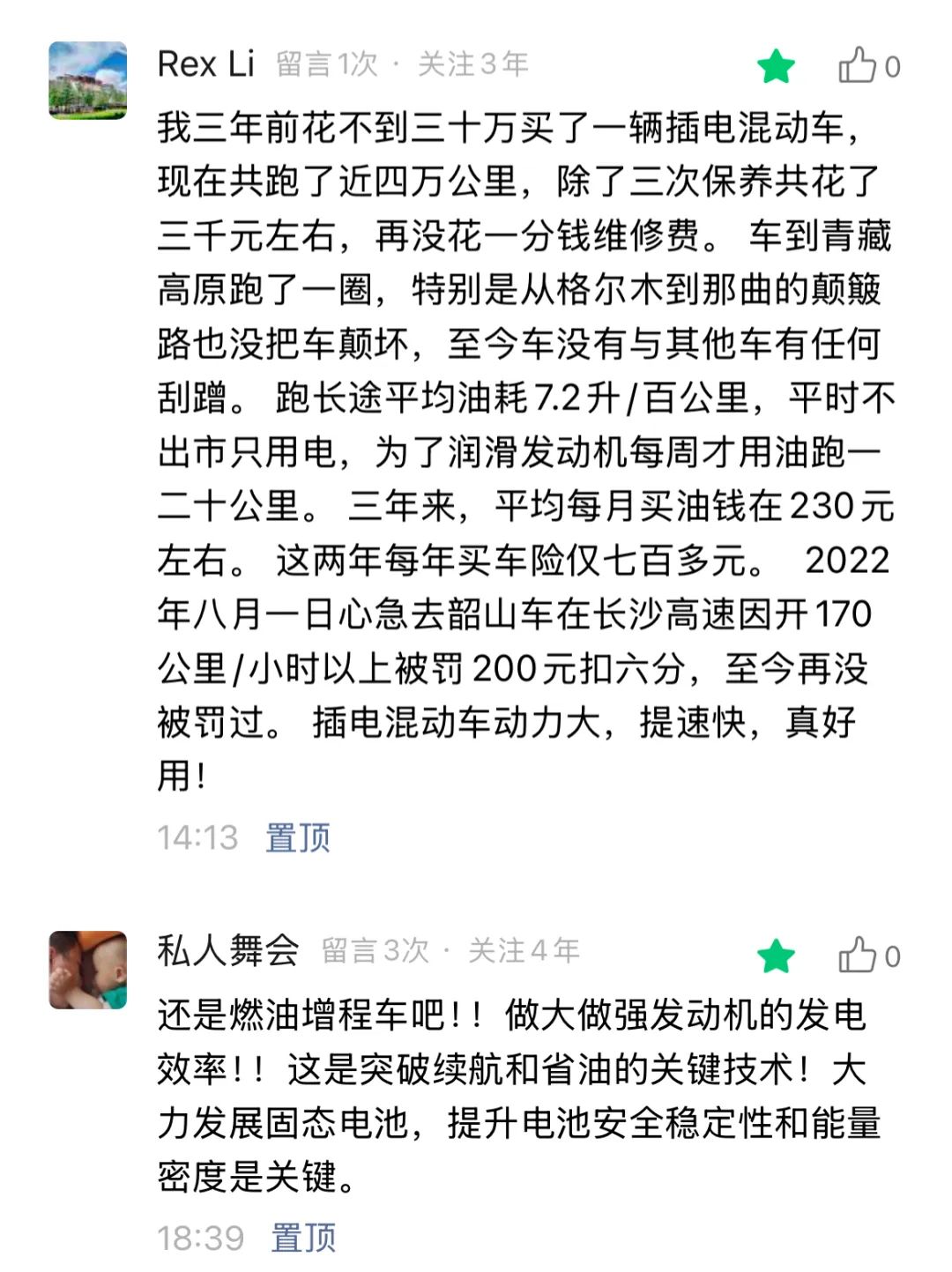Image resolution: width=952 pixels, height=1272 pixels.
Task: Toggle the green star on 私人舞会's comment
Action: 776,956
